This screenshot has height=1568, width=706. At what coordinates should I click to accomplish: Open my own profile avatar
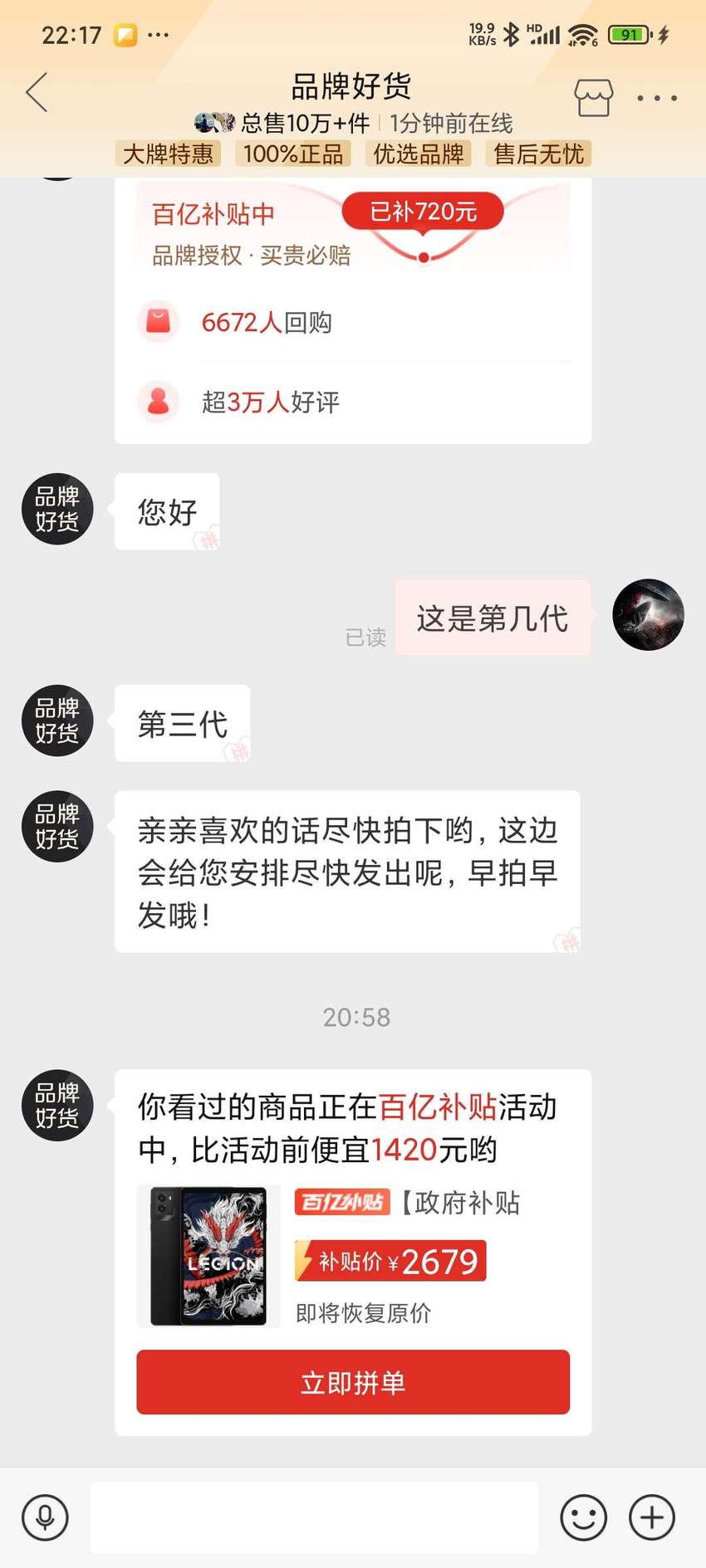pos(648,615)
